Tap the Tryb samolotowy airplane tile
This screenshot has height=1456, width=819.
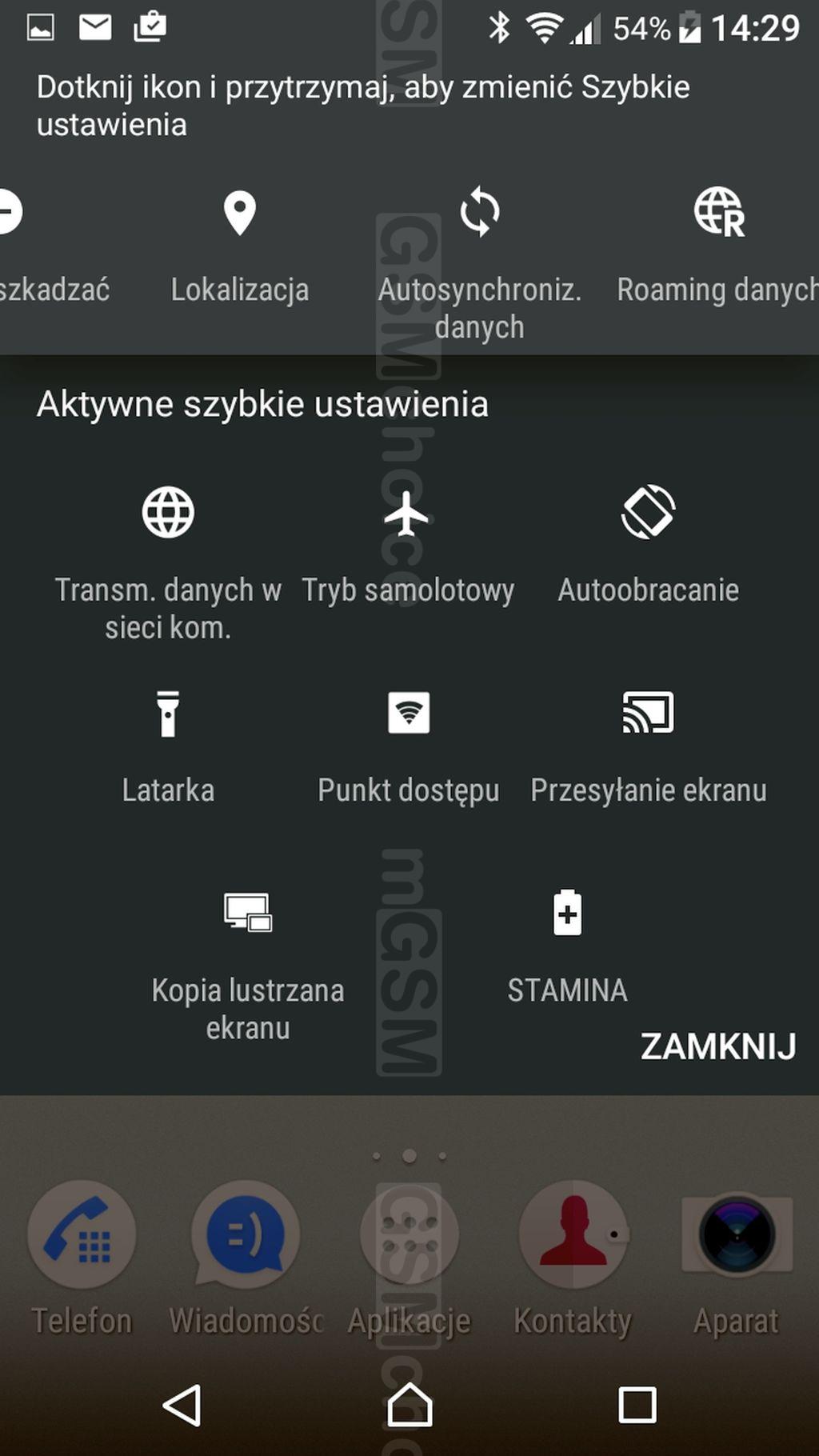click(408, 547)
